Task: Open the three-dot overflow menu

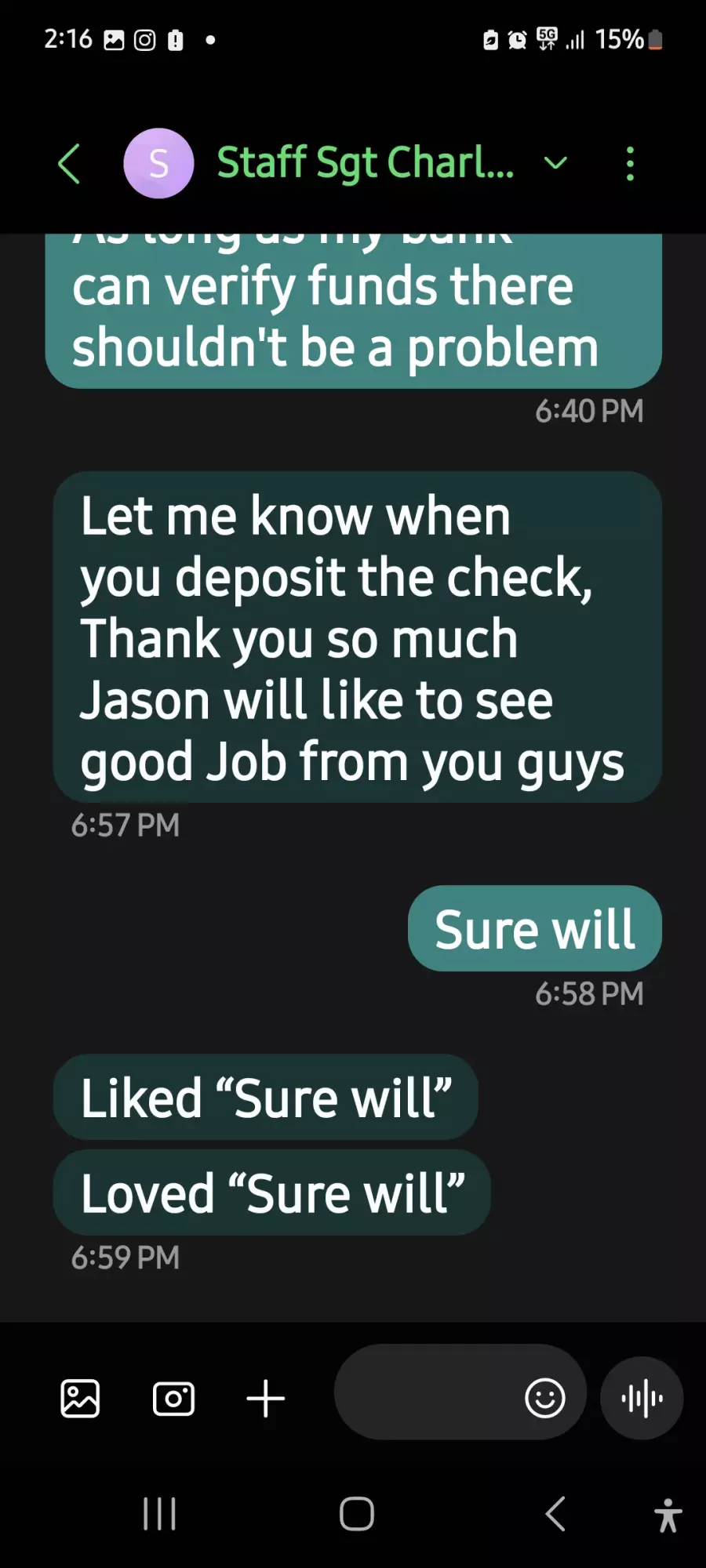Action: click(x=630, y=164)
